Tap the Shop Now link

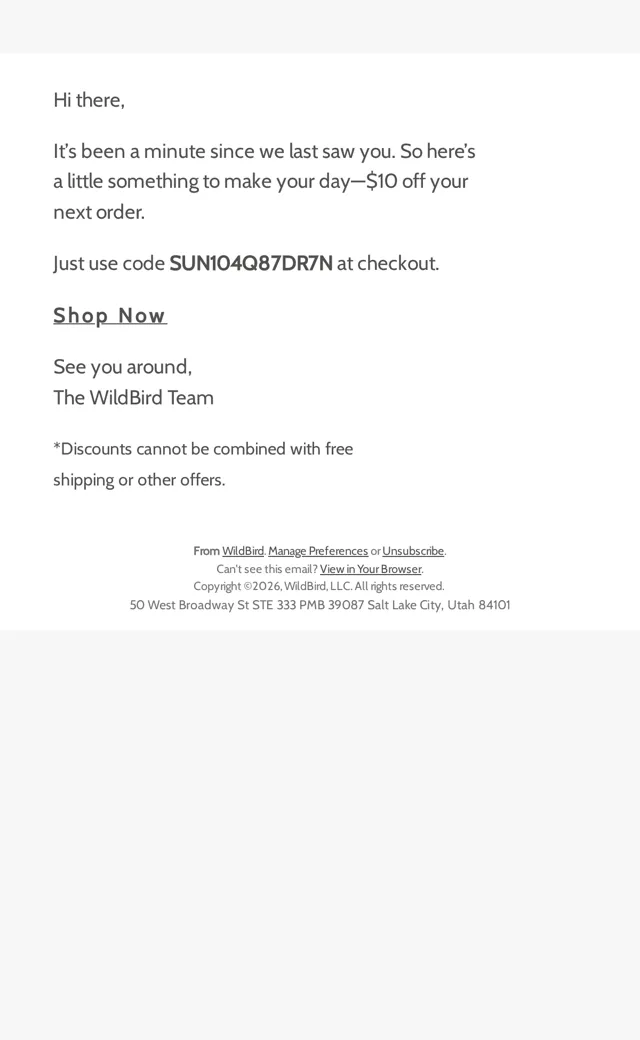[x=110, y=316]
